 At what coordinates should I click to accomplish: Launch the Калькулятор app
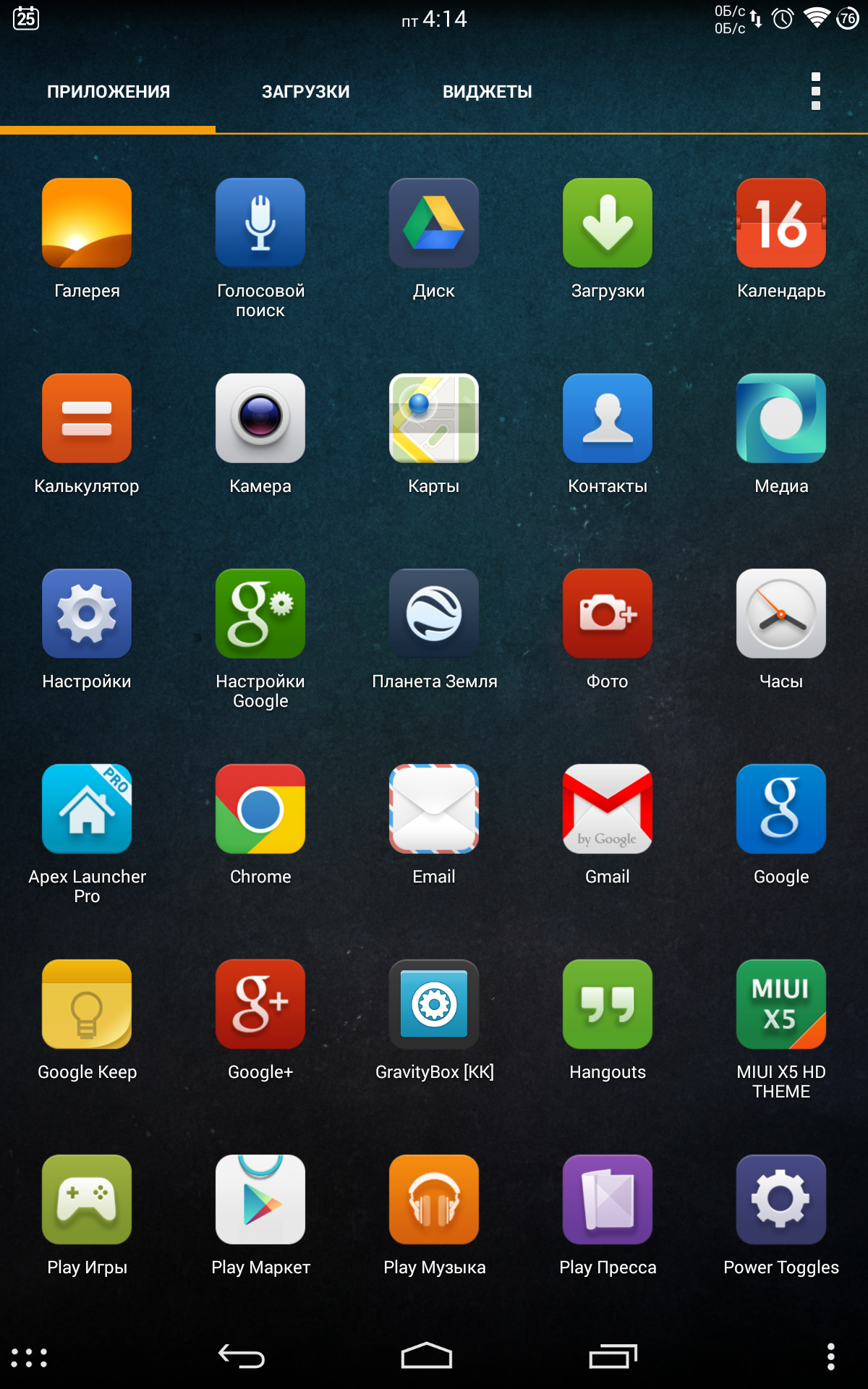(x=87, y=419)
